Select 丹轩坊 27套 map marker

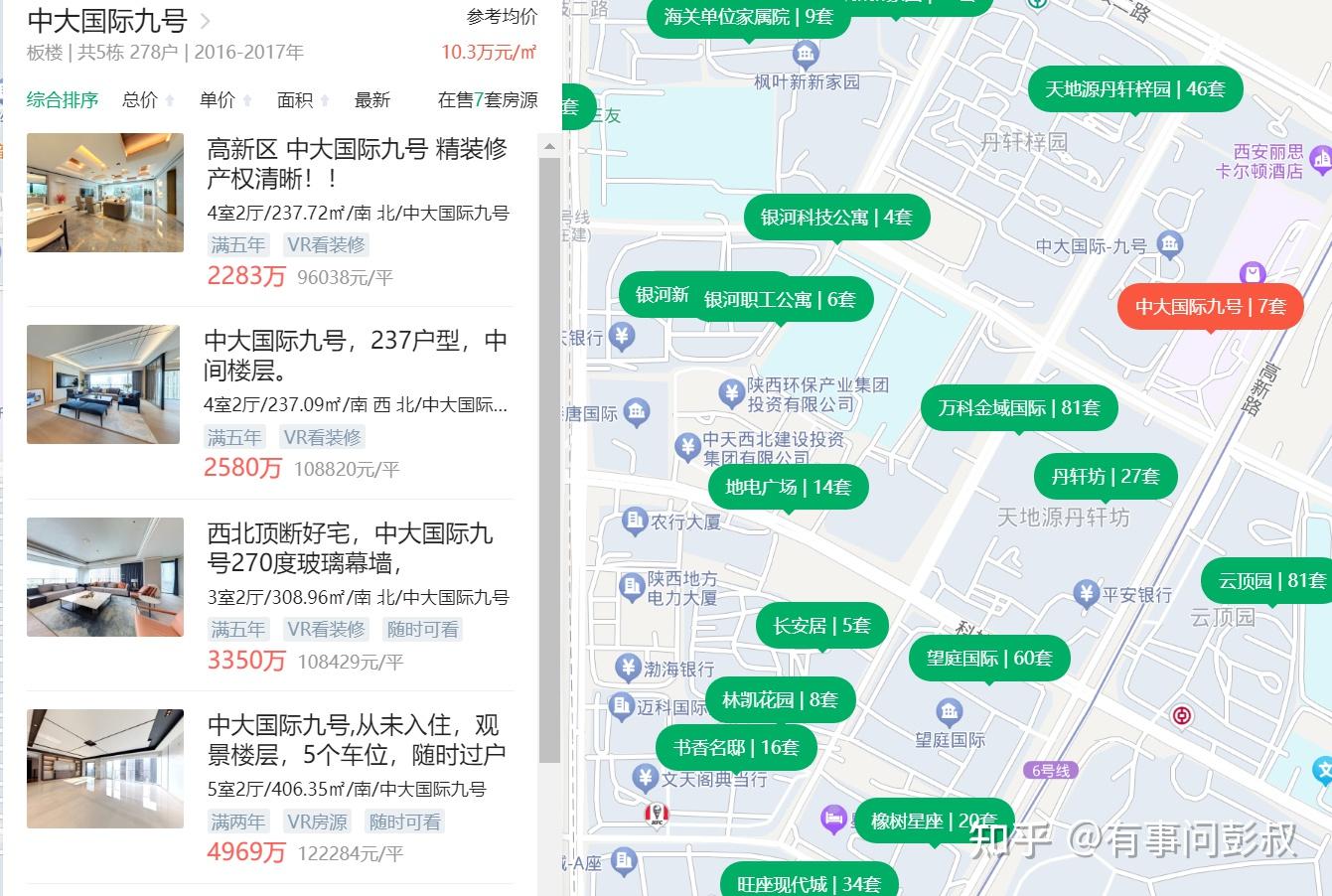(1106, 477)
